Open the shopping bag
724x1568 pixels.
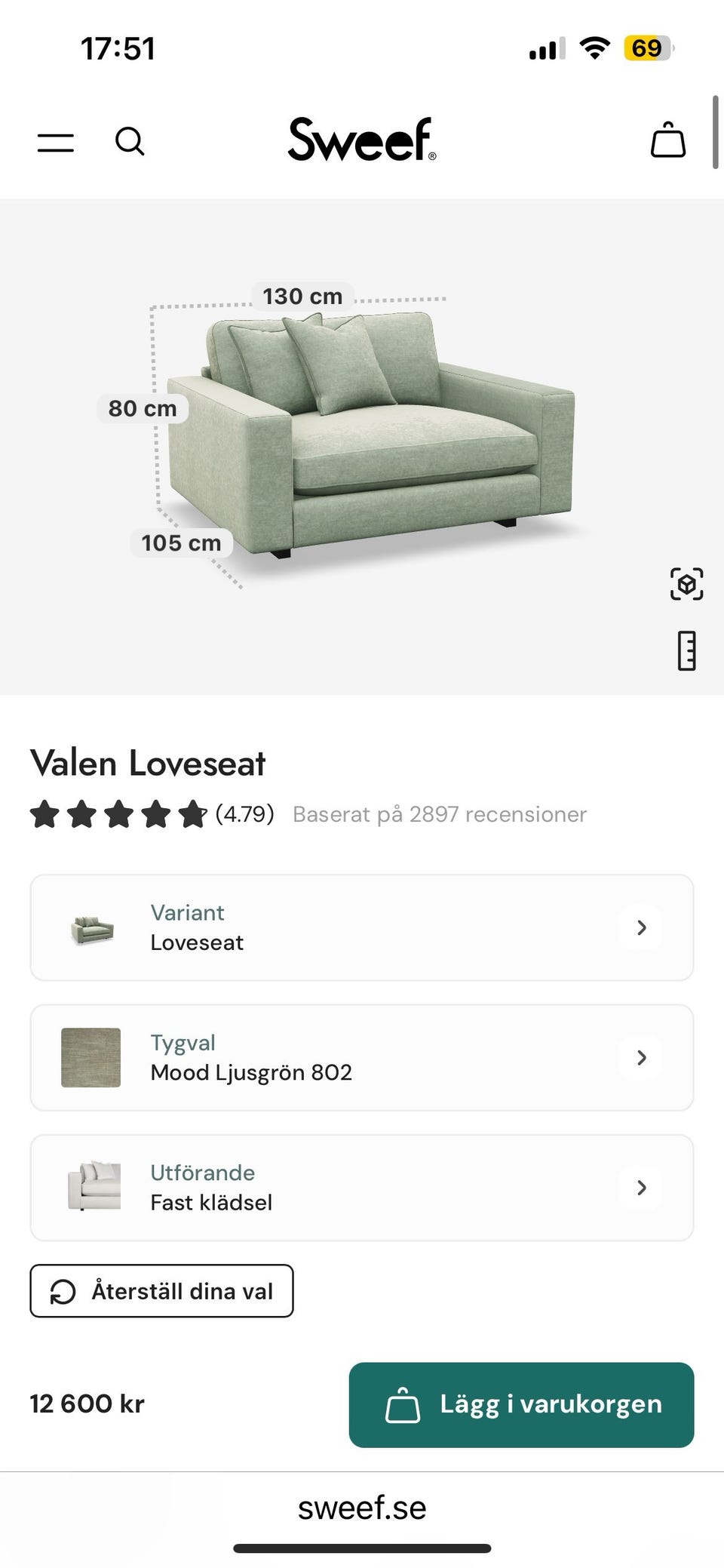point(667,140)
